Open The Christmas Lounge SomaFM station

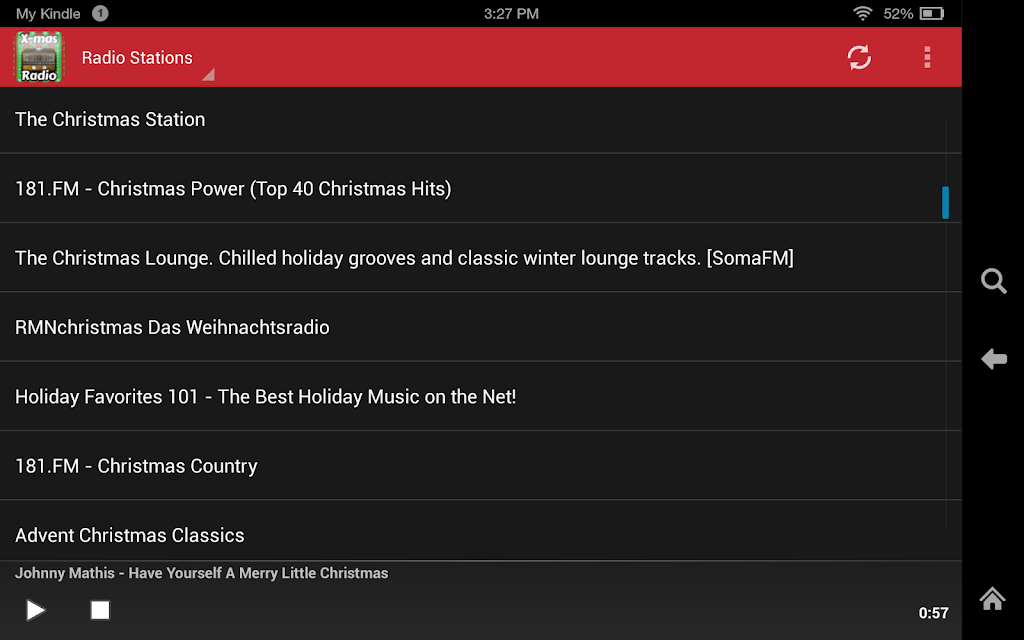[481, 257]
